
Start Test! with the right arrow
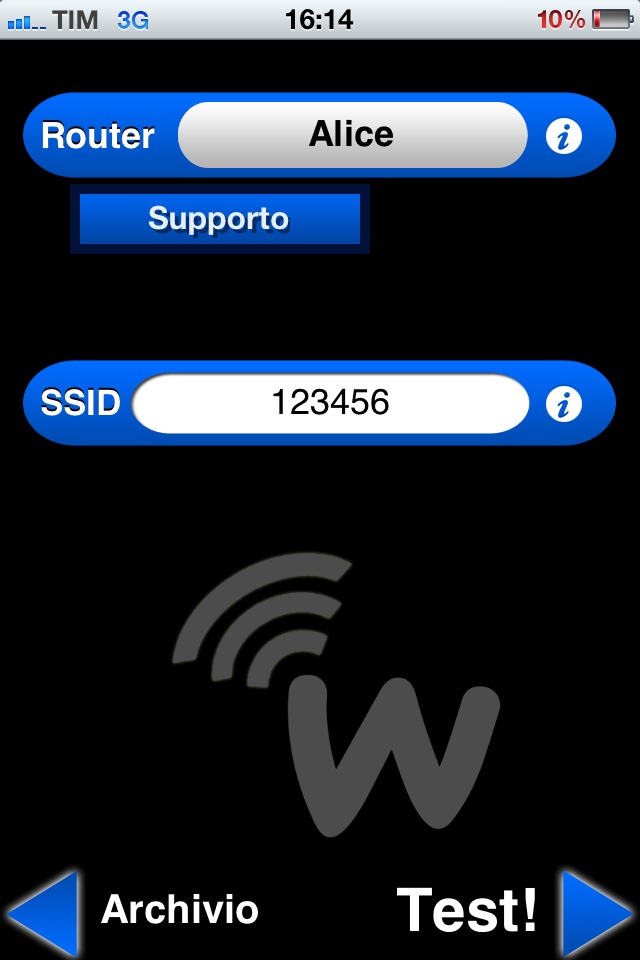click(596, 910)
